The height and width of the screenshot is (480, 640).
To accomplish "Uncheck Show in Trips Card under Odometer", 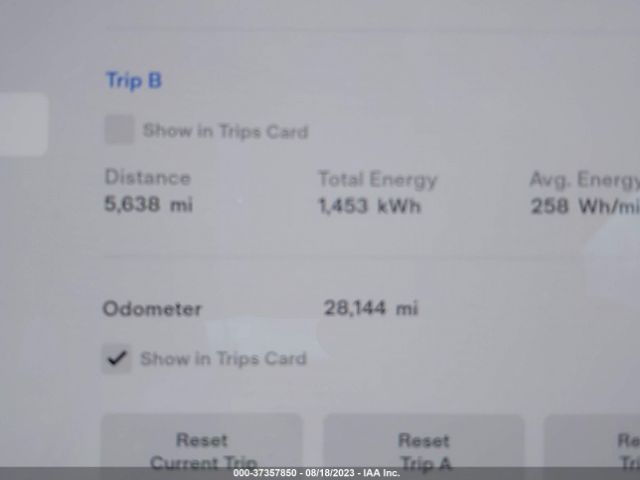I will [117, 358].
